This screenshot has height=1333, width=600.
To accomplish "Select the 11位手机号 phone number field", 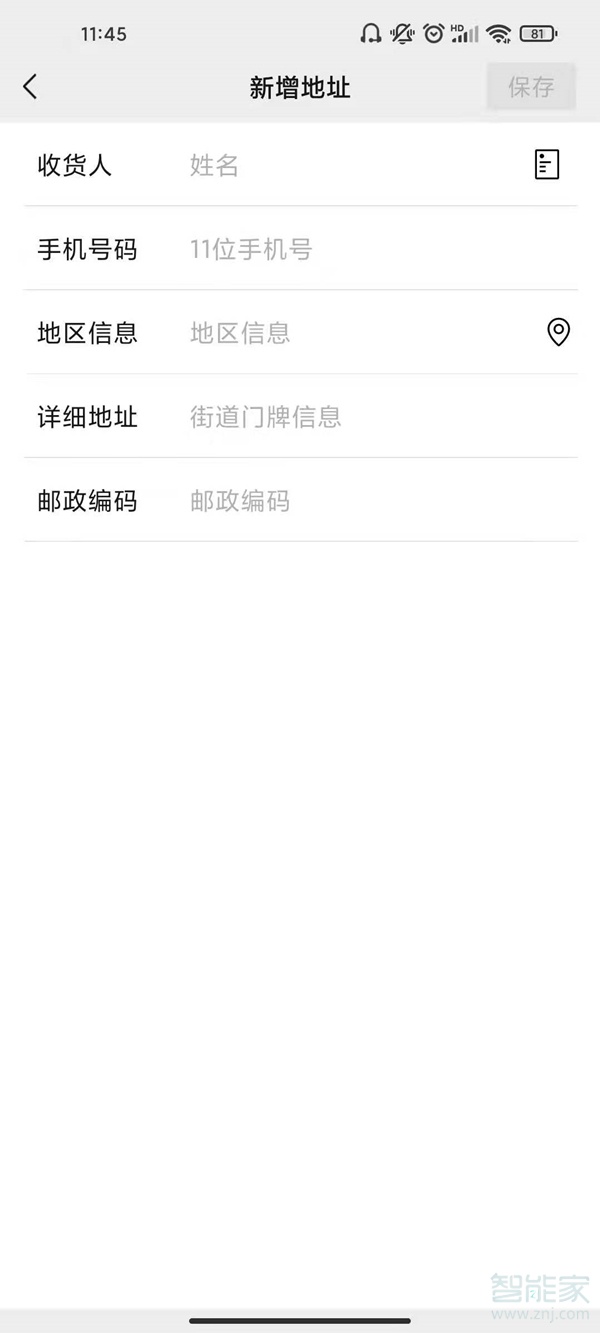I will (x=370, y=249).
